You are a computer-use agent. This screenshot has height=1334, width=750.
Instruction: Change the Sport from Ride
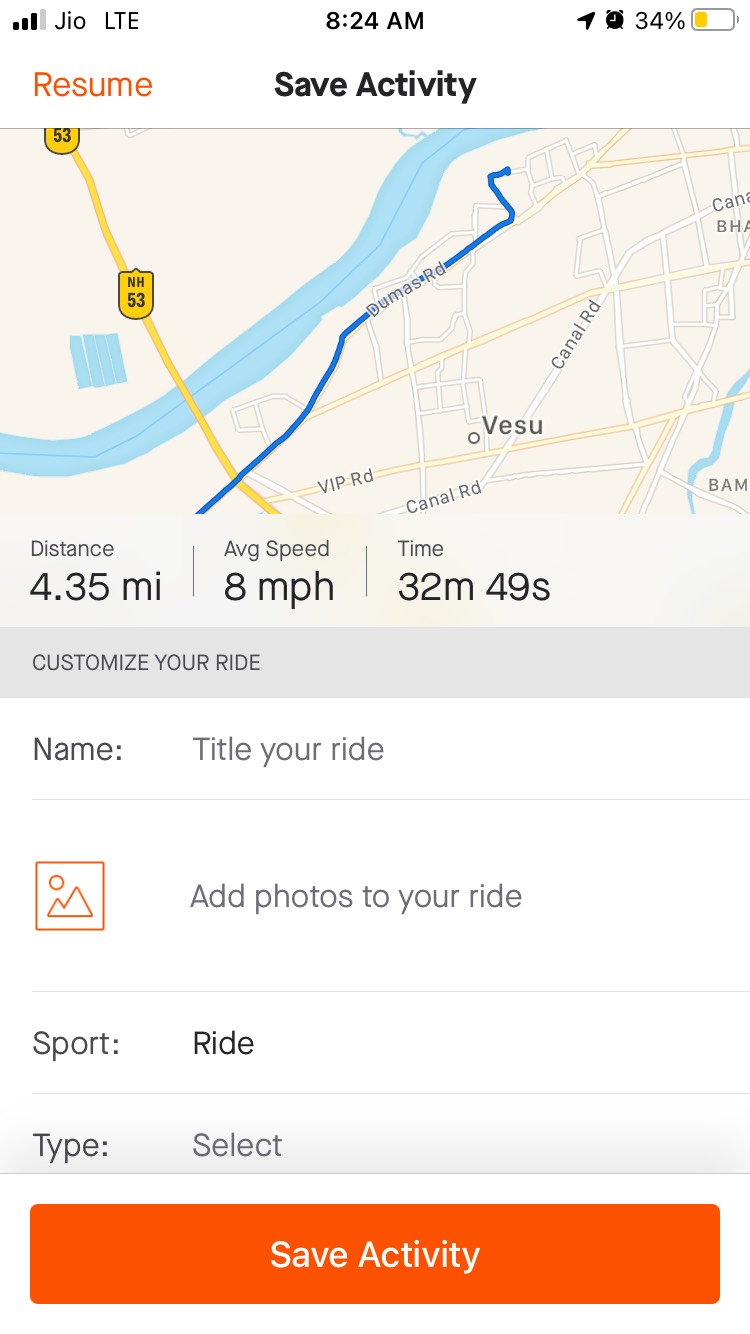click(x=391, y=1043)
